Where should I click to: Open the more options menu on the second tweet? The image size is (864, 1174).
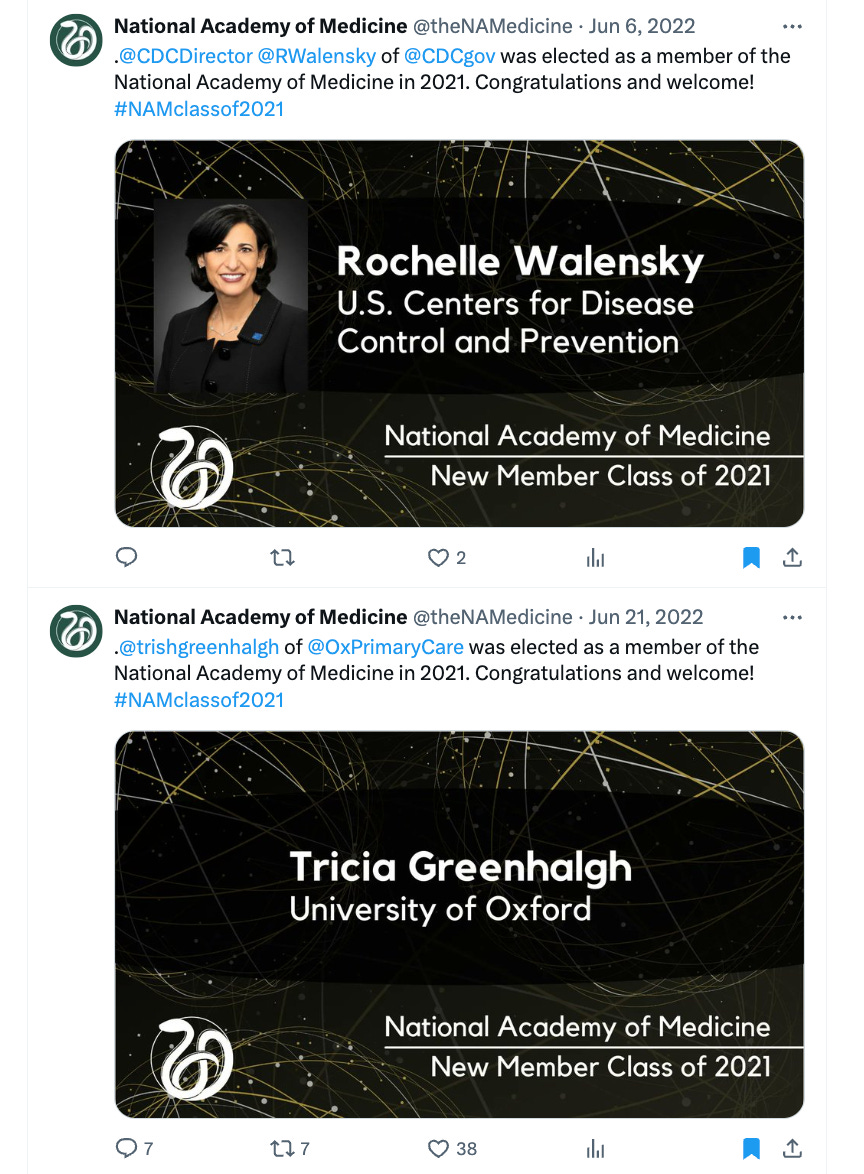(792, 619)
